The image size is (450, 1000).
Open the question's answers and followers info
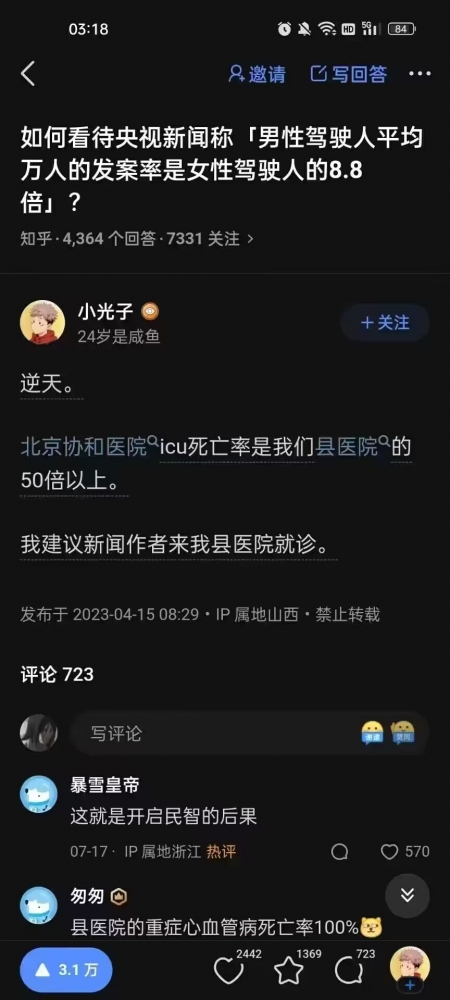click(137, 239)
